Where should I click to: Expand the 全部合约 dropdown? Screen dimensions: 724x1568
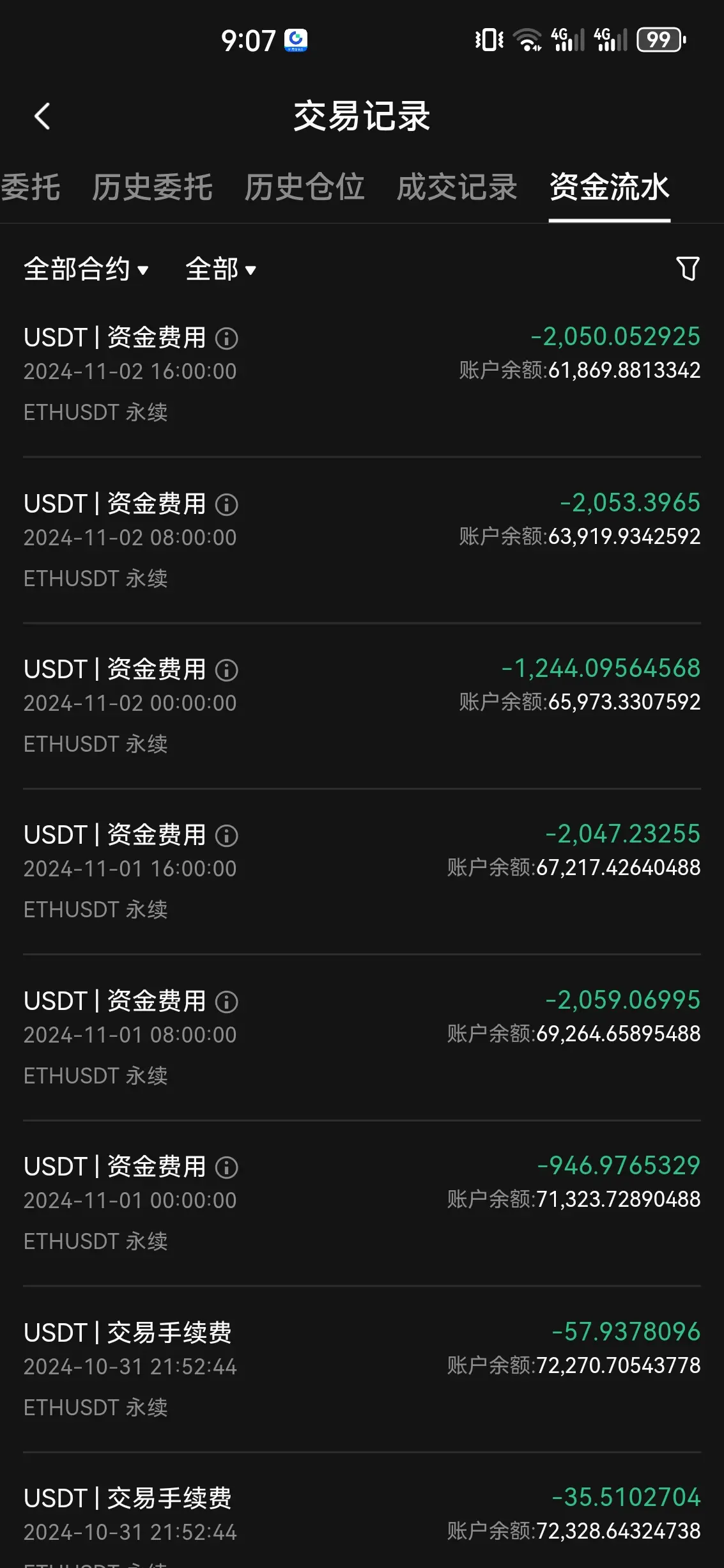86,269
